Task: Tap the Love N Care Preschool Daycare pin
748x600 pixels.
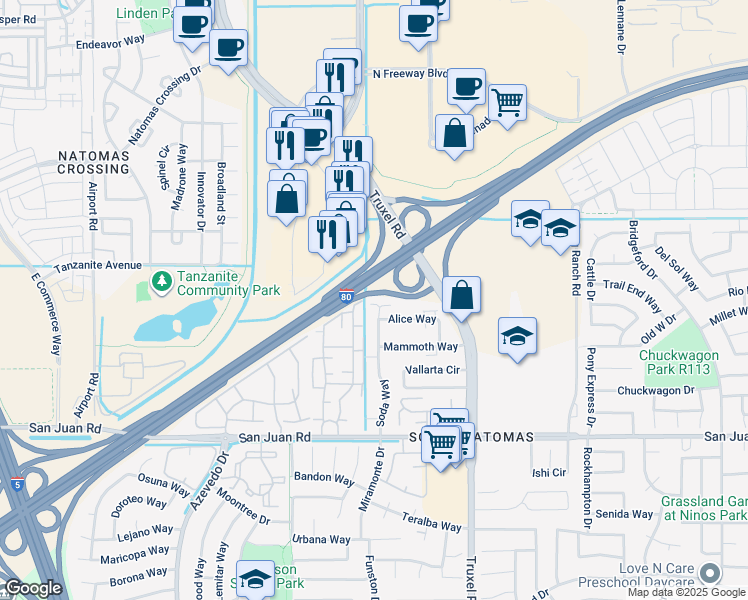Action: point(711,573)
